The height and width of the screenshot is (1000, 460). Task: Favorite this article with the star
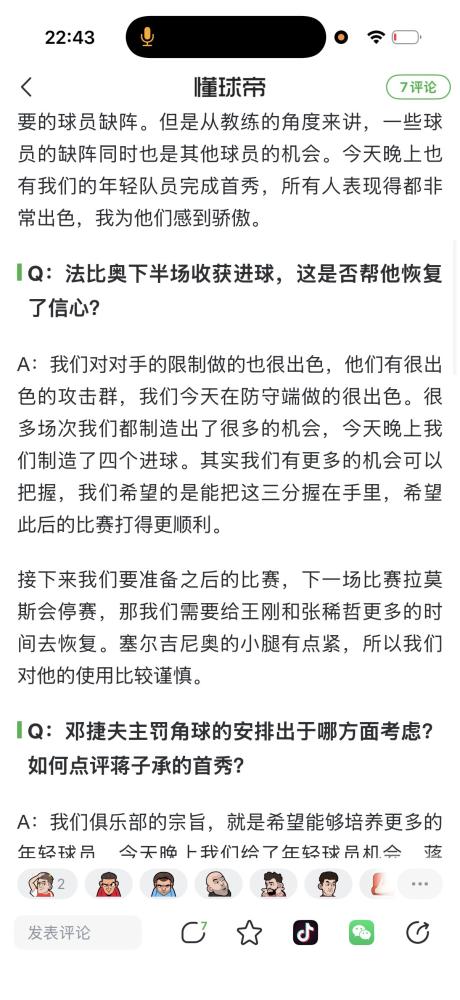tap(249, 933)
